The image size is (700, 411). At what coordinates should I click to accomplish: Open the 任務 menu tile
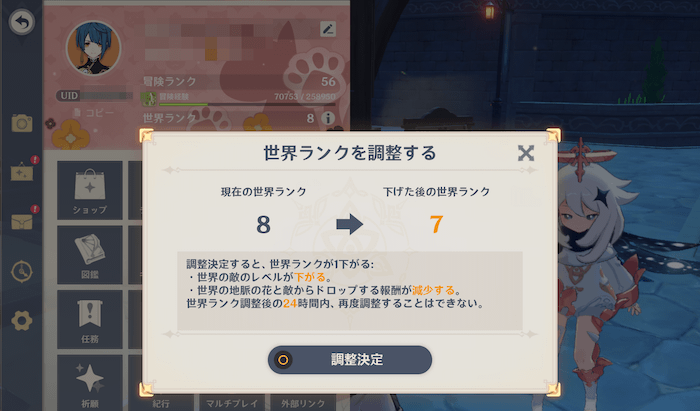click(89, 320)
